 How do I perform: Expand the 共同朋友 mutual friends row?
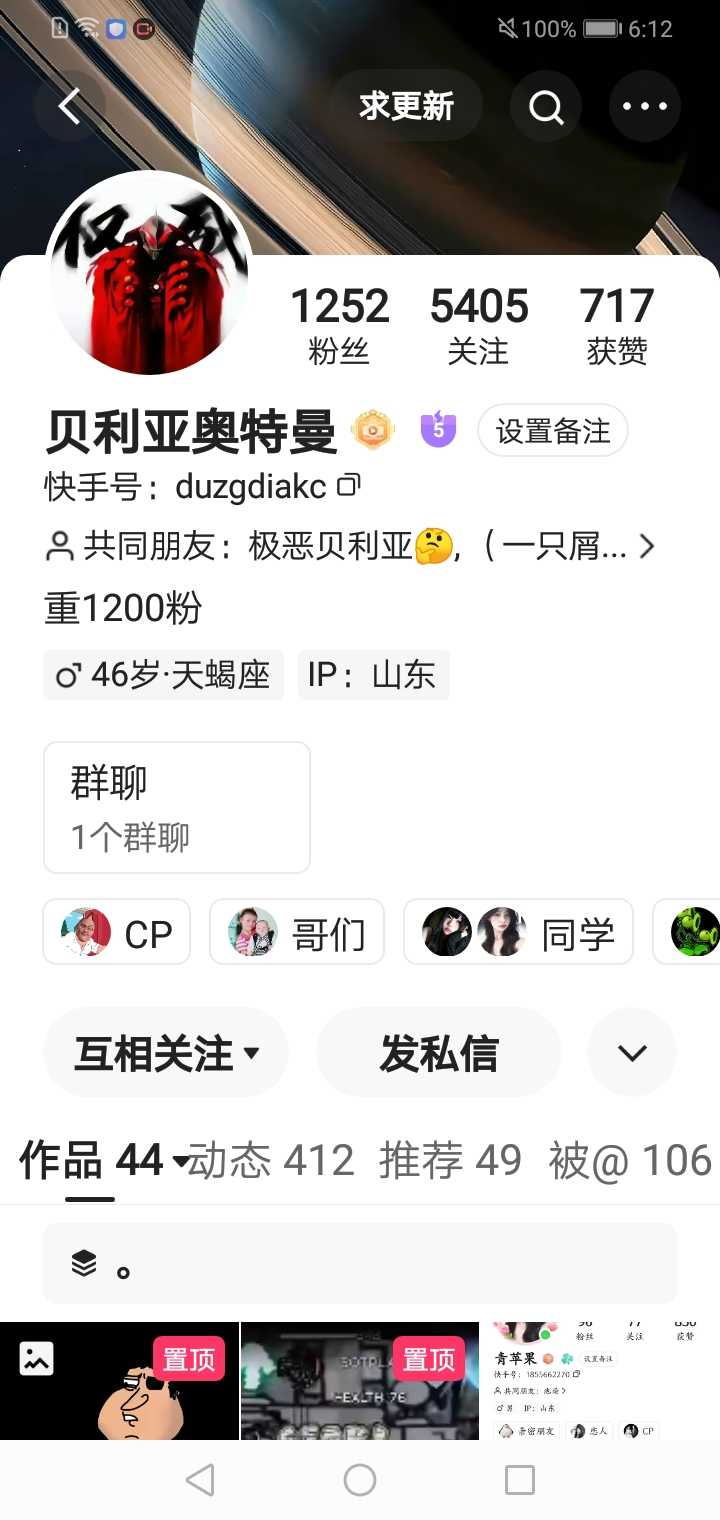[646, 547]
